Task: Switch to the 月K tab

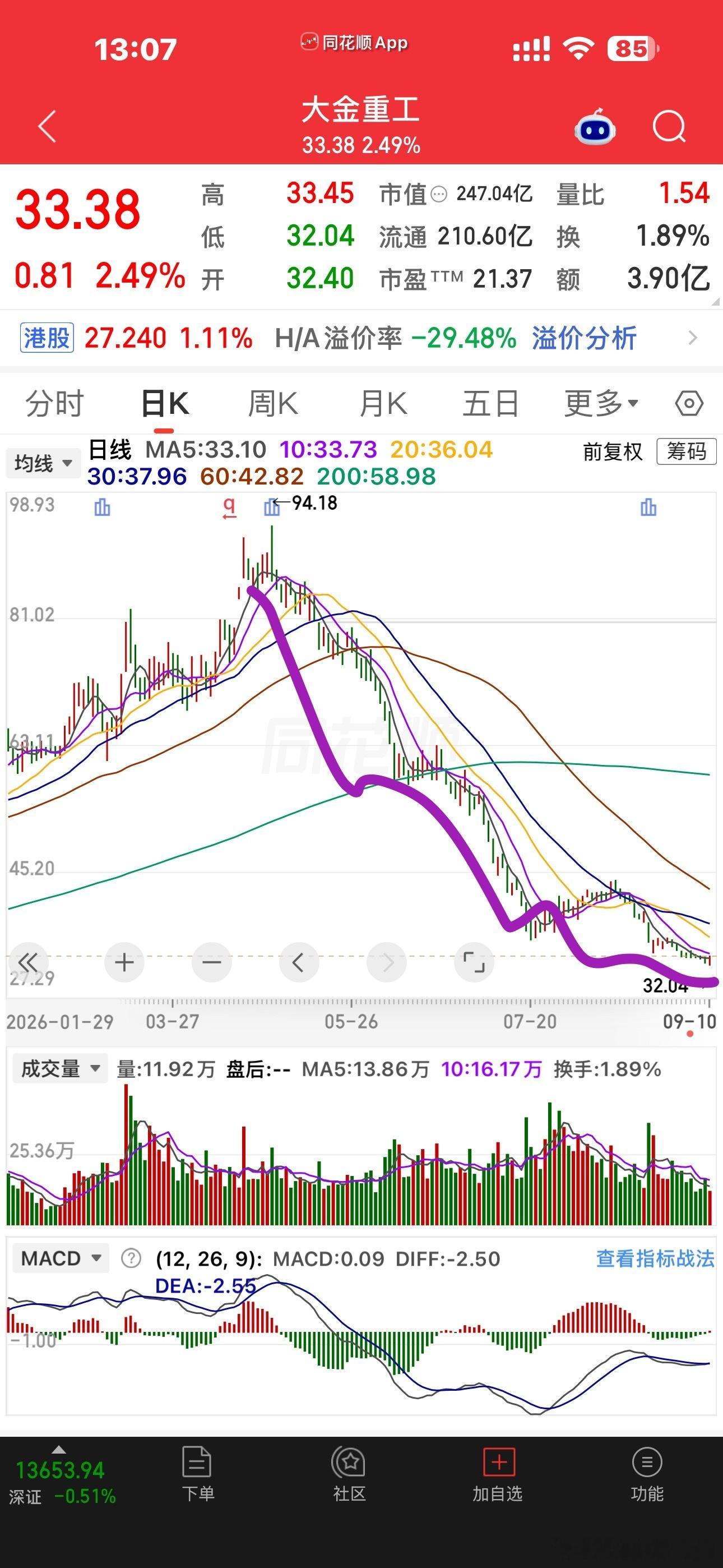Action: point(383,404)
